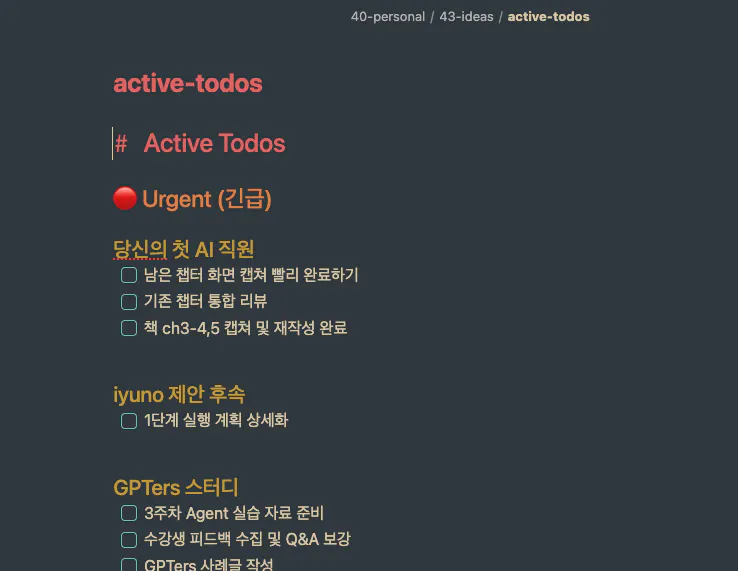Toggle '수강생 피드백 수집 및 Q&A 보강' checkbox
Viewport: 738px width, 571px height.
point(128,540)
